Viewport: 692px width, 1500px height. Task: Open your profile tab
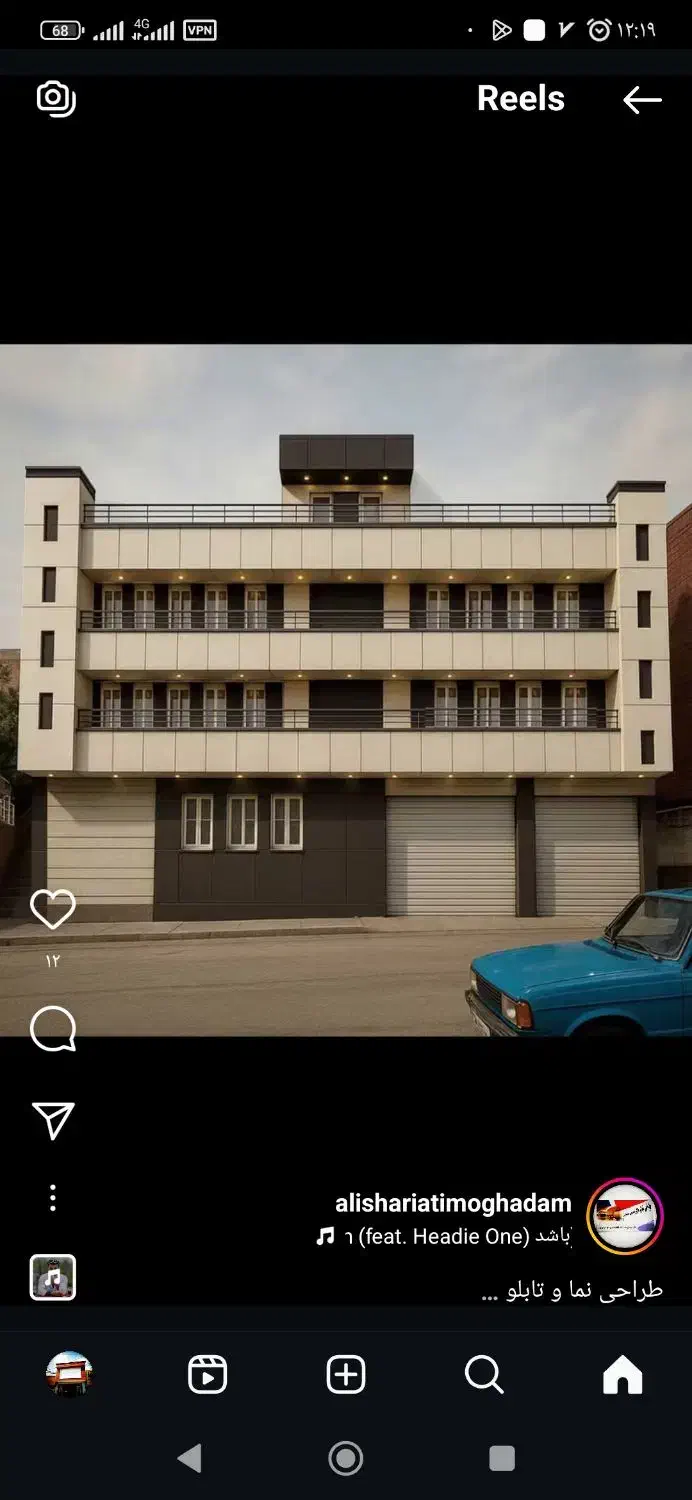coord(69,1375)
